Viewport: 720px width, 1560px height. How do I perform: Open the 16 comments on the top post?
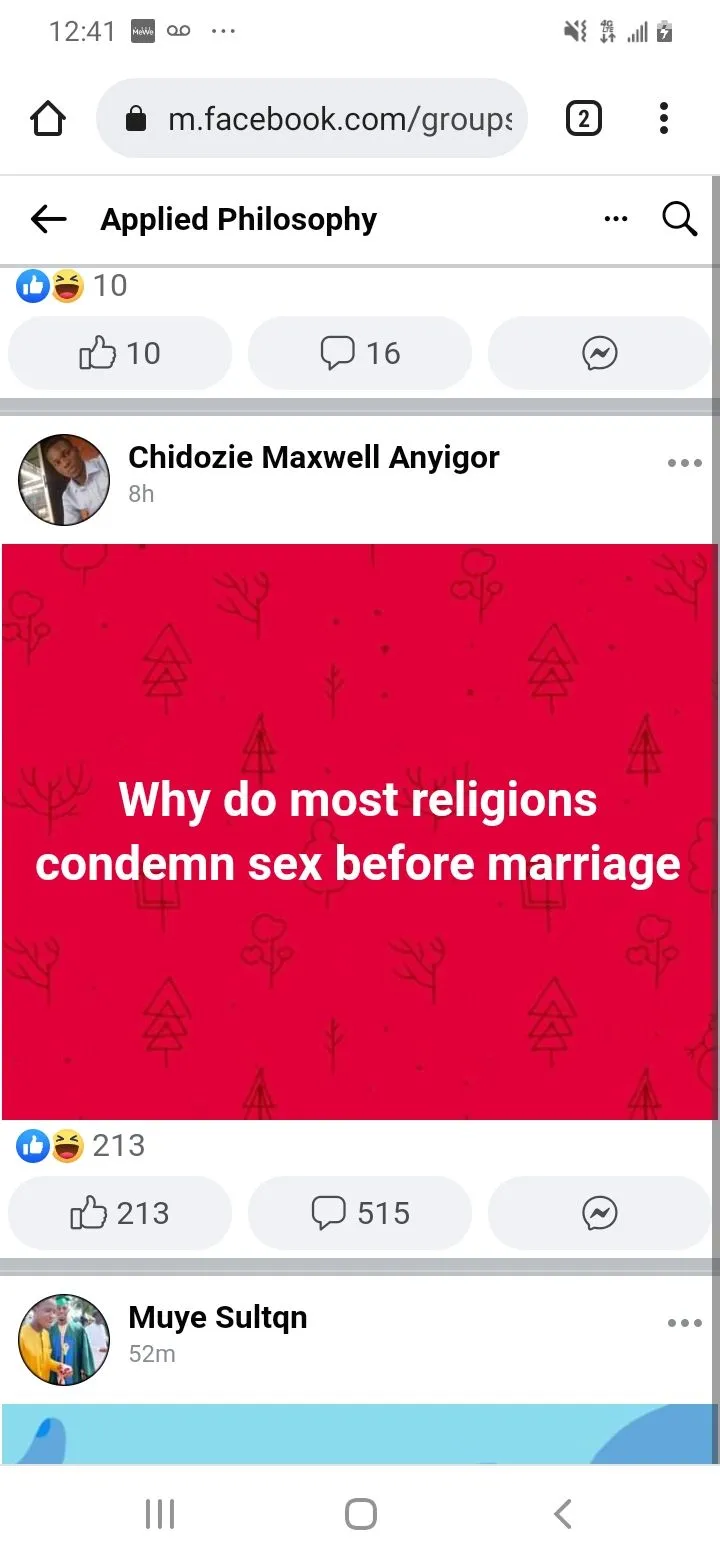pos(359,353)
